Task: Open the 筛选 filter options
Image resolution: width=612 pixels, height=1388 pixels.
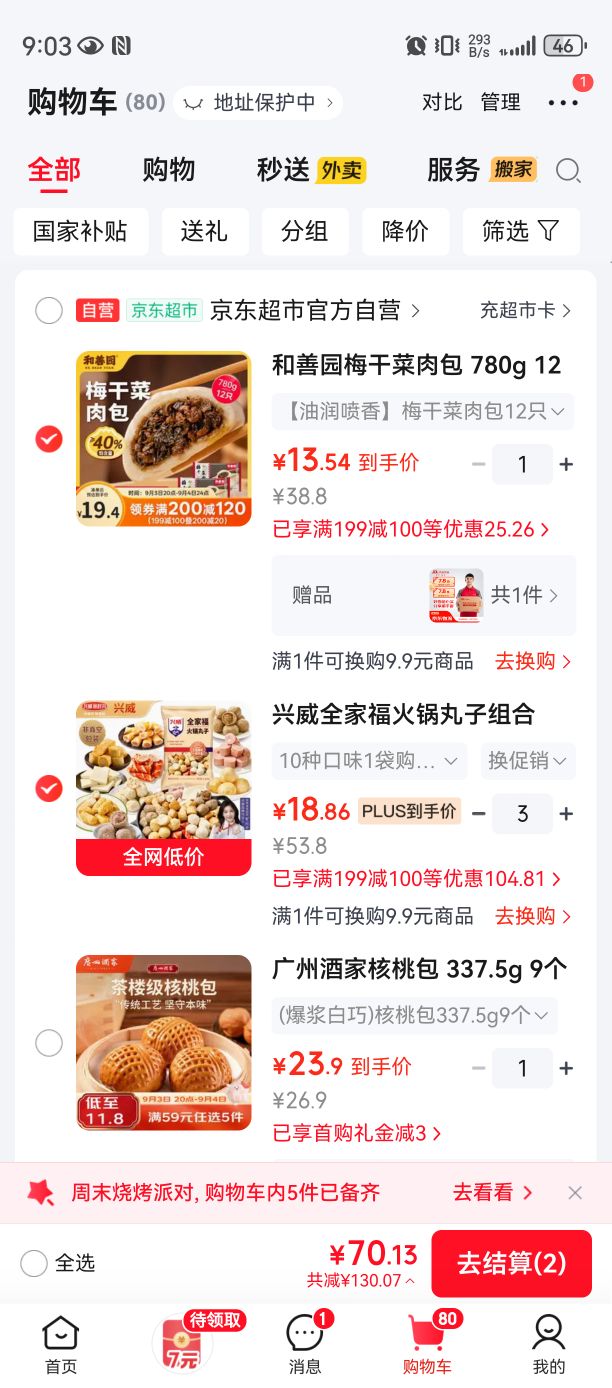Action: tap(521, 232)
